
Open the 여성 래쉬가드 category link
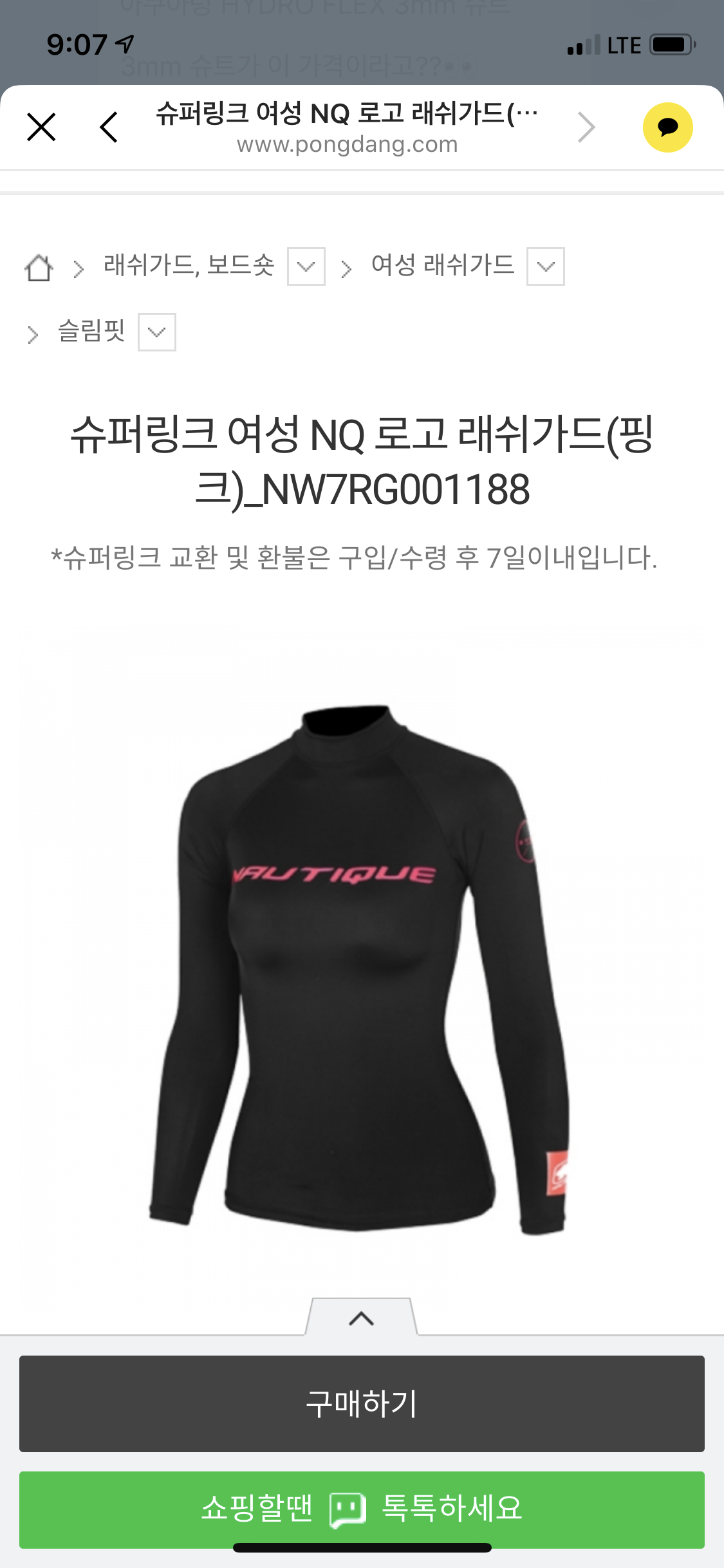[443, 265]
